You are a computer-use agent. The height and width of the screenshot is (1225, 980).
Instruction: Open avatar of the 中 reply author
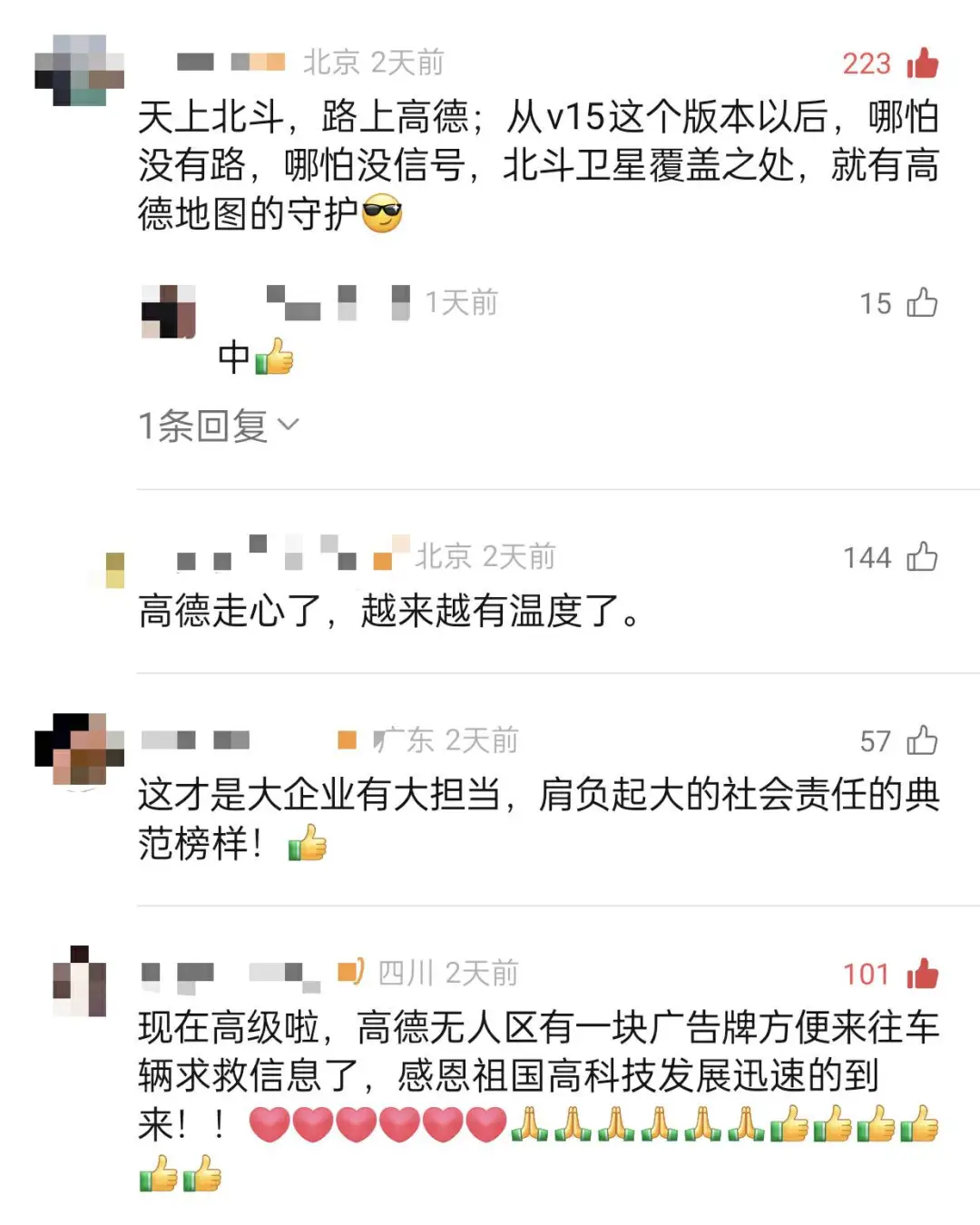click(169, 311)
